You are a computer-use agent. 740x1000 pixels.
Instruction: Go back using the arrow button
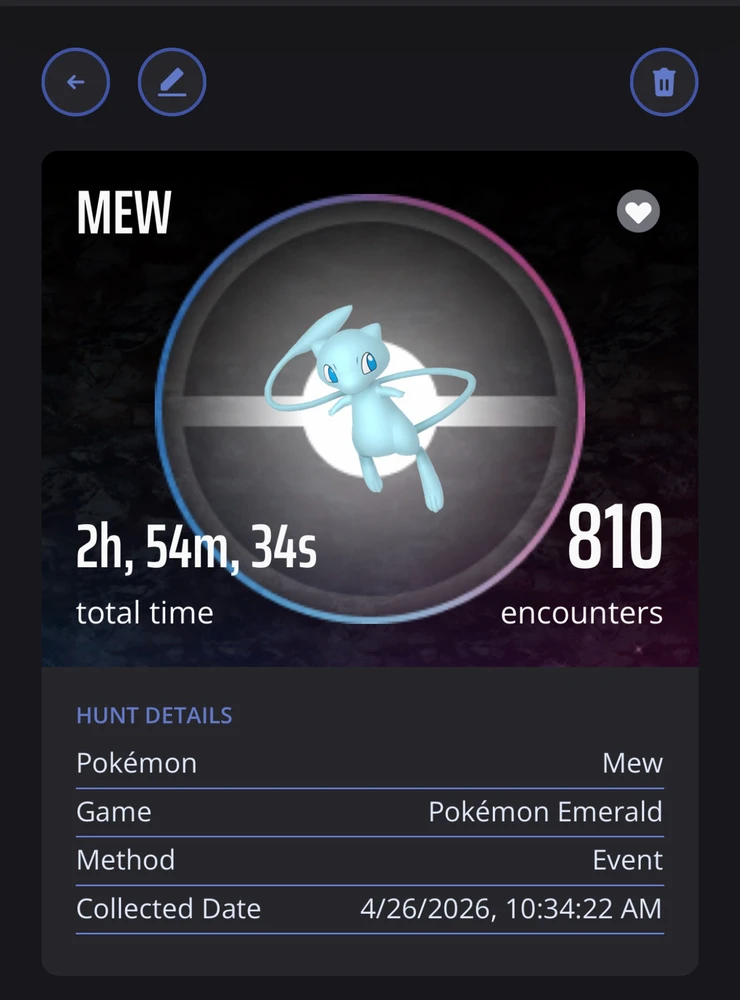(x=75, y=82)
